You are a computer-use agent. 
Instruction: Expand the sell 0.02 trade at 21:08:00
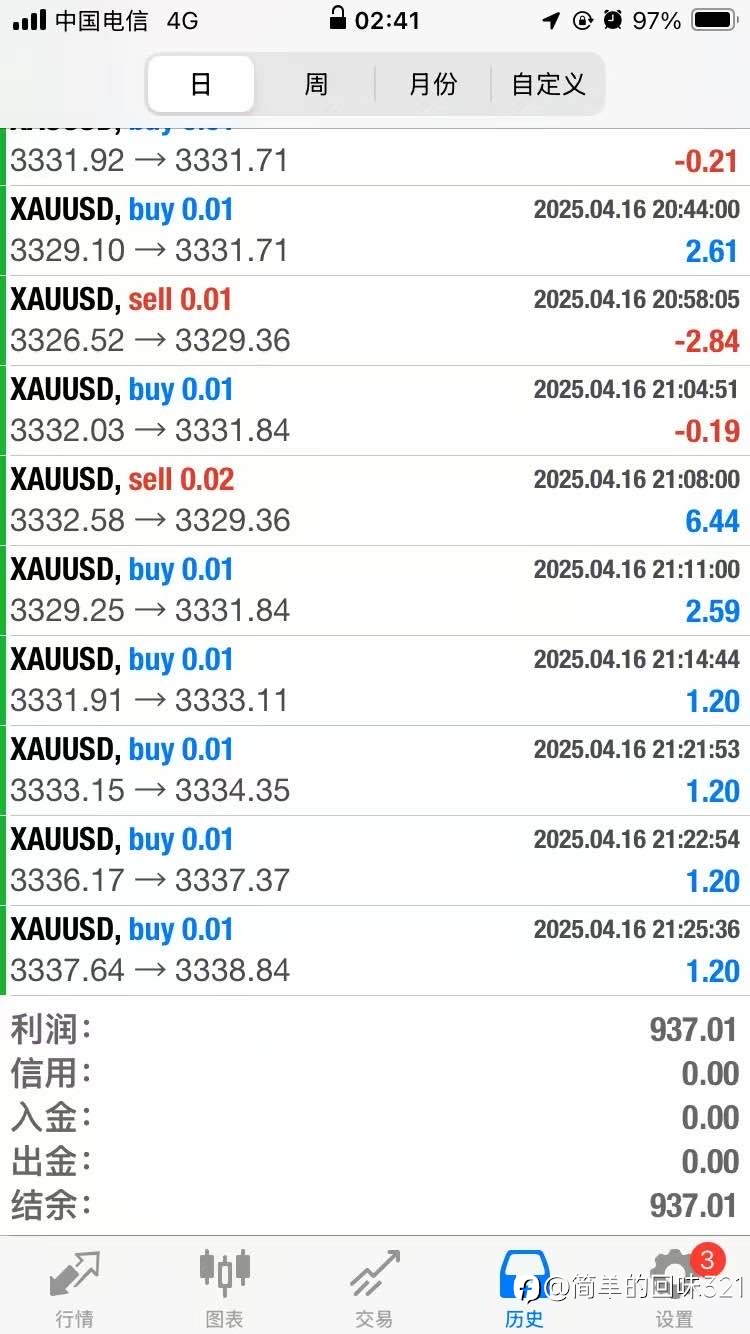(x=375, y=500)
